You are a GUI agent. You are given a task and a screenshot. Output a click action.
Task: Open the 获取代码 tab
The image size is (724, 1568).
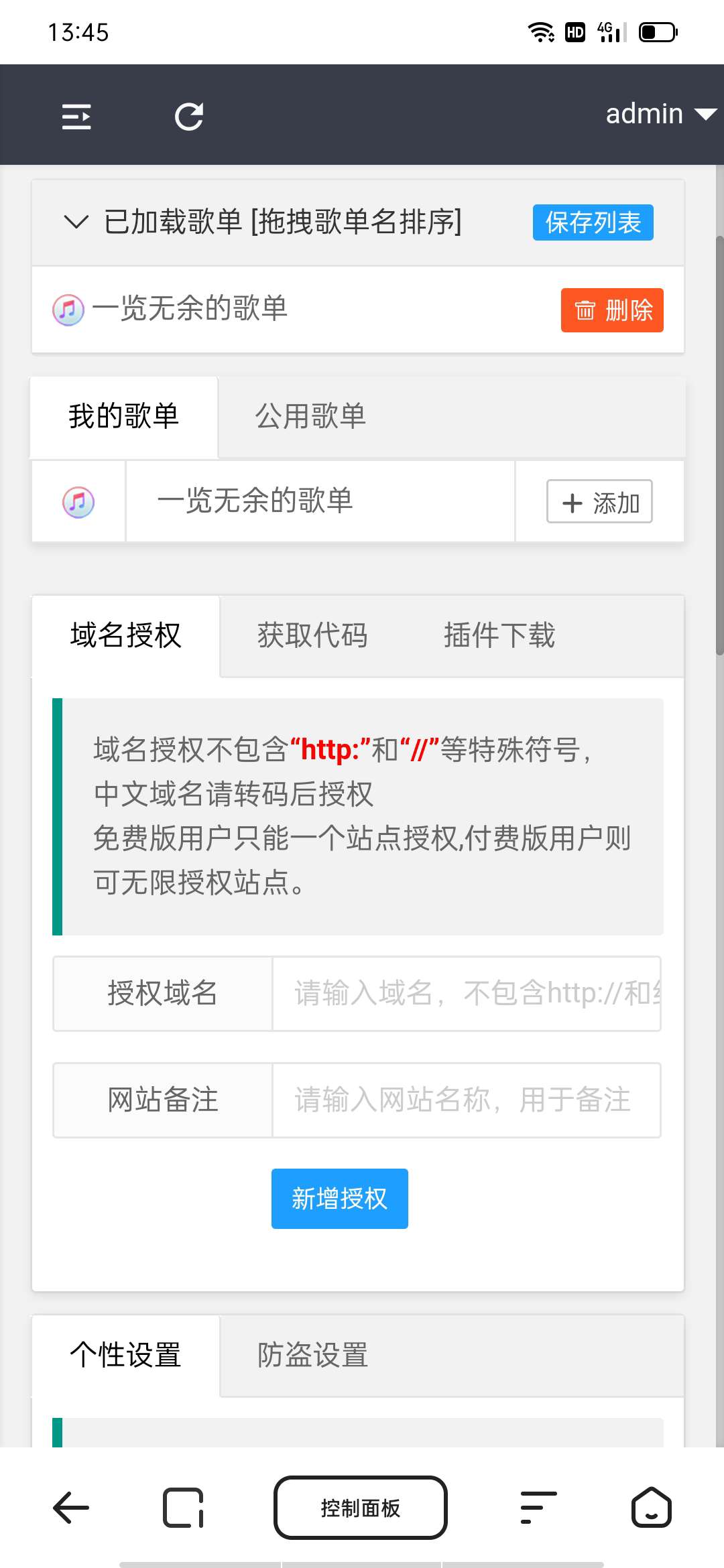[x=312, y=635]
